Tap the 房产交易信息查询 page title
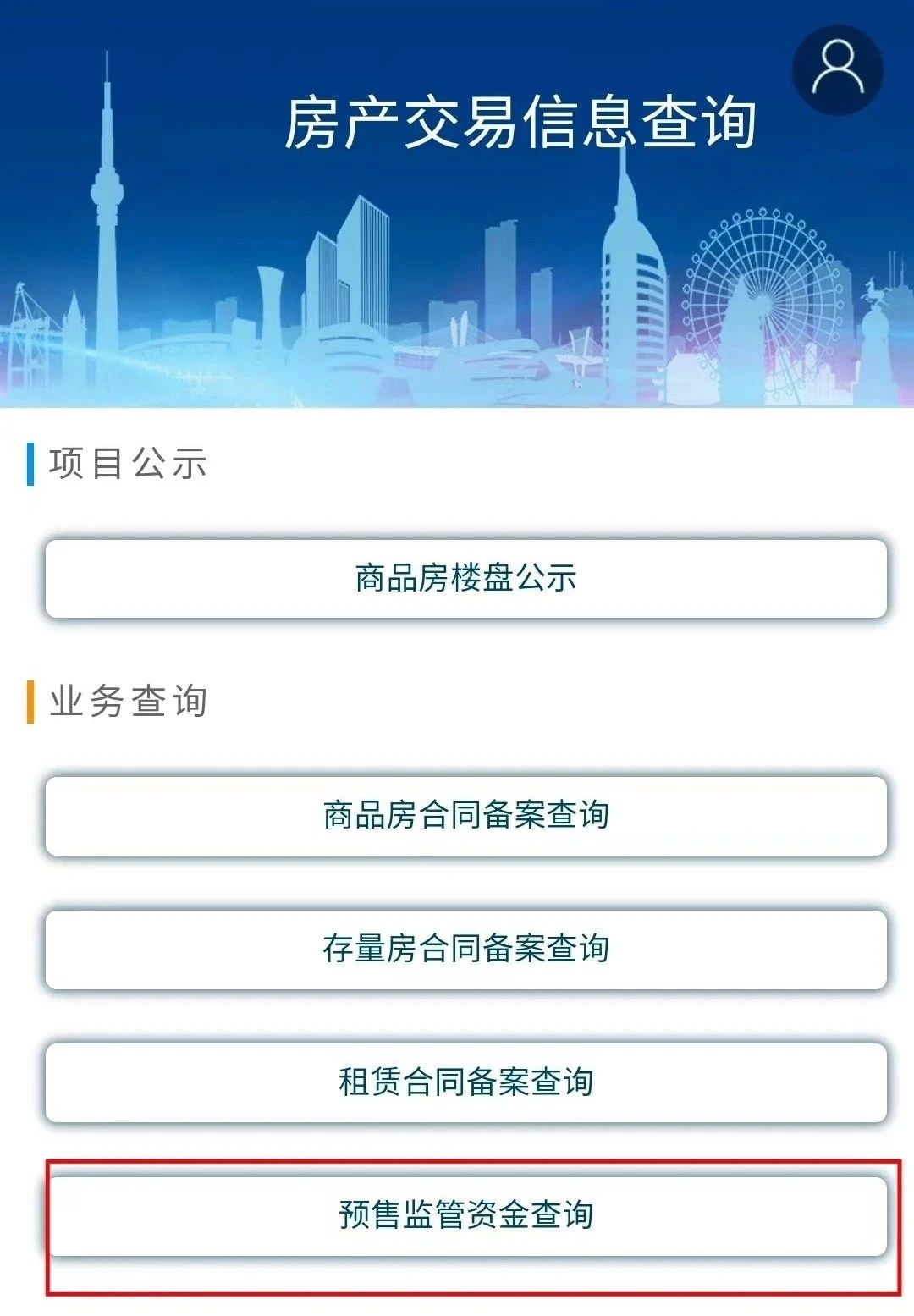 pos(525,123)
